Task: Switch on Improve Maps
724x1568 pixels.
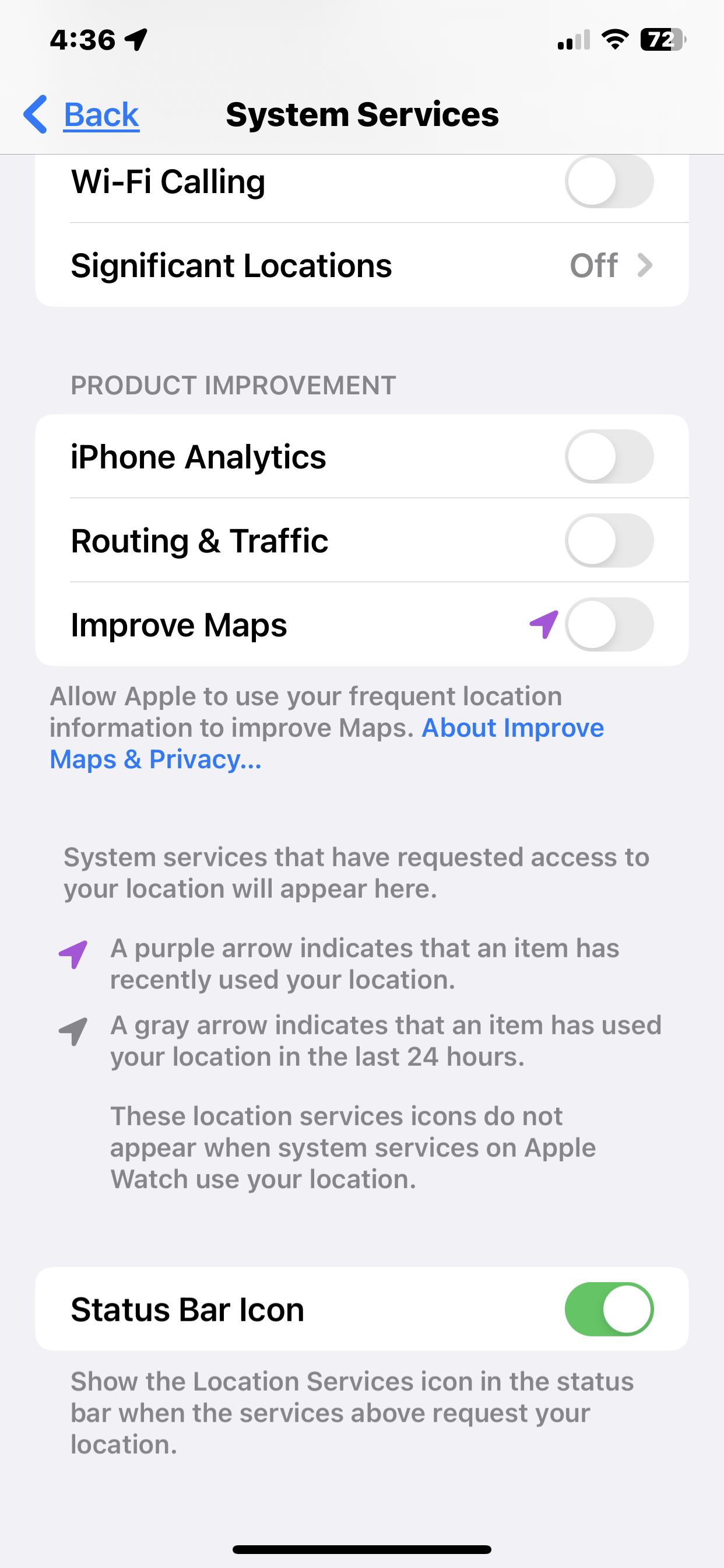Action: [609, 625]
